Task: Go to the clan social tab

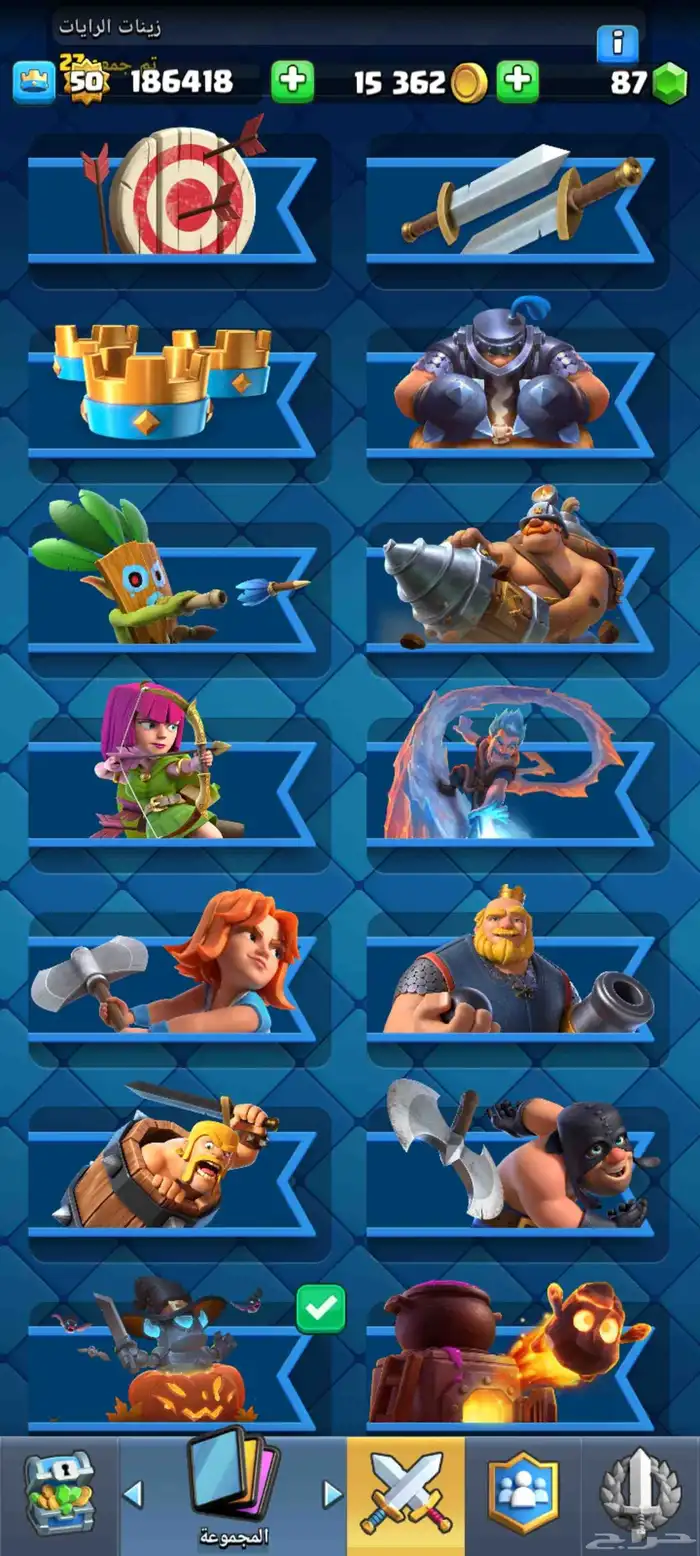Action: (x=522, y=1495)
